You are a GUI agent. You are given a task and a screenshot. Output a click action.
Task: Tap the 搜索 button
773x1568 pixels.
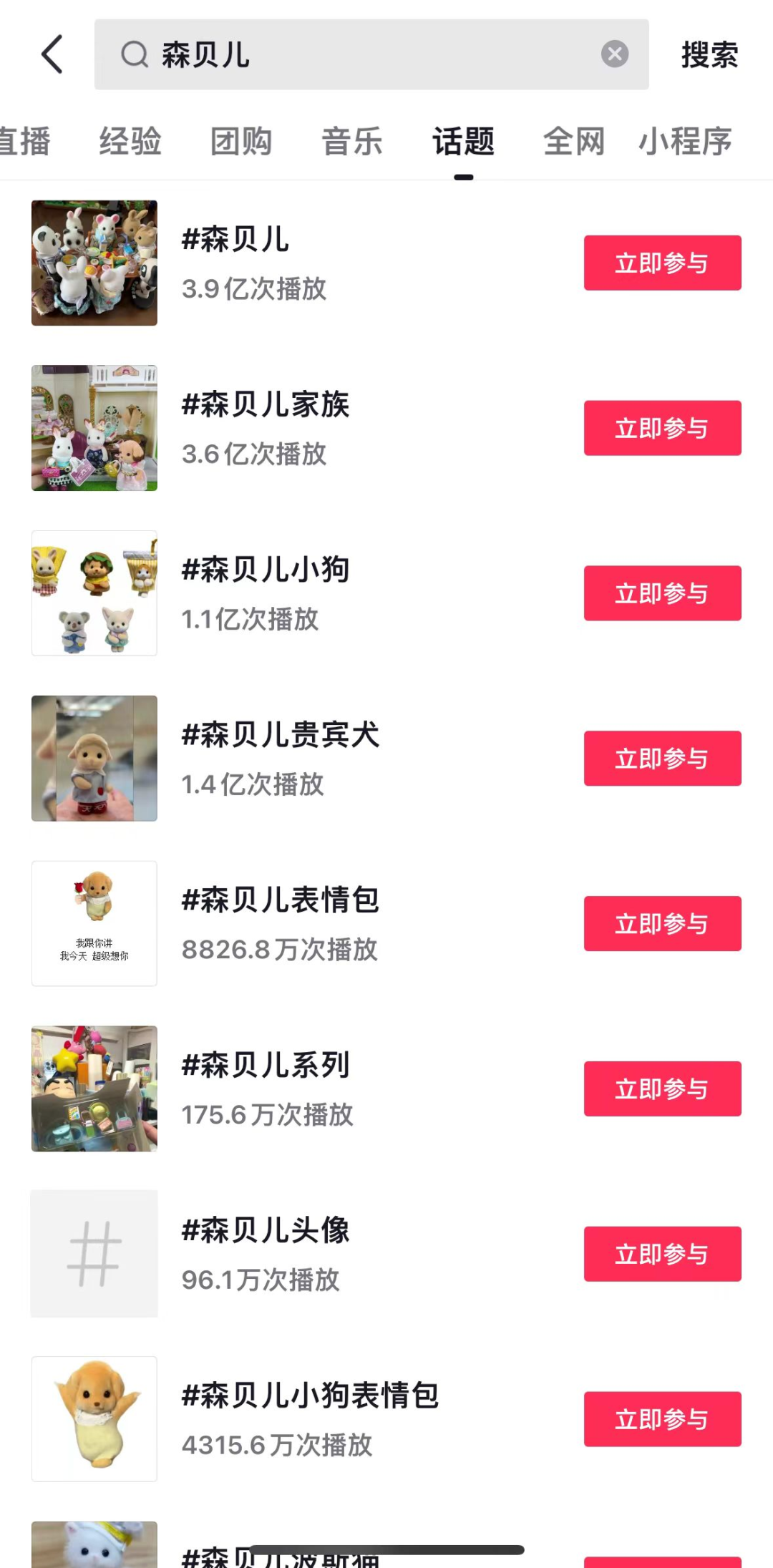tap(709, 55)
